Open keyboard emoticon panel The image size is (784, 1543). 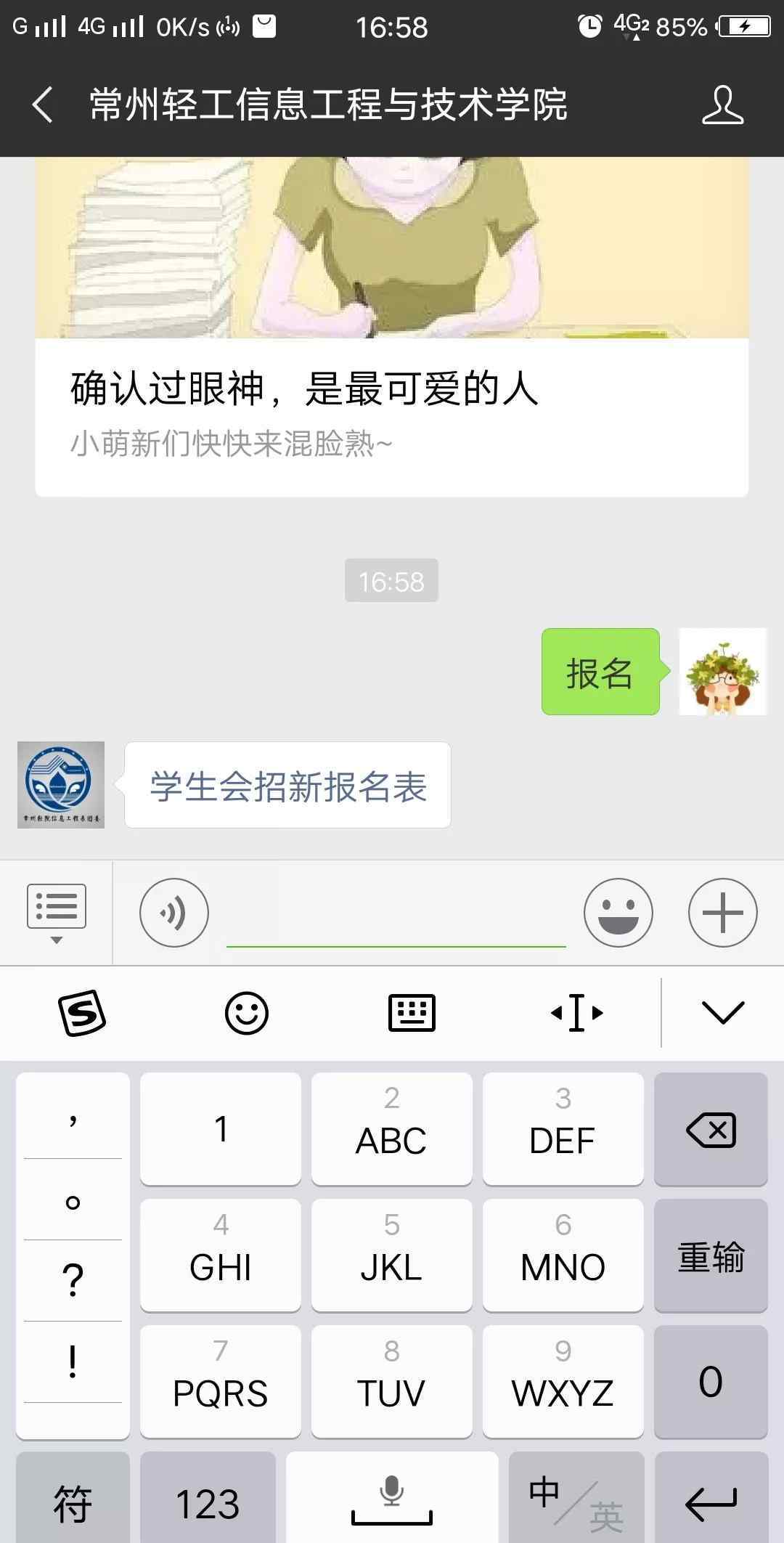246,1012
